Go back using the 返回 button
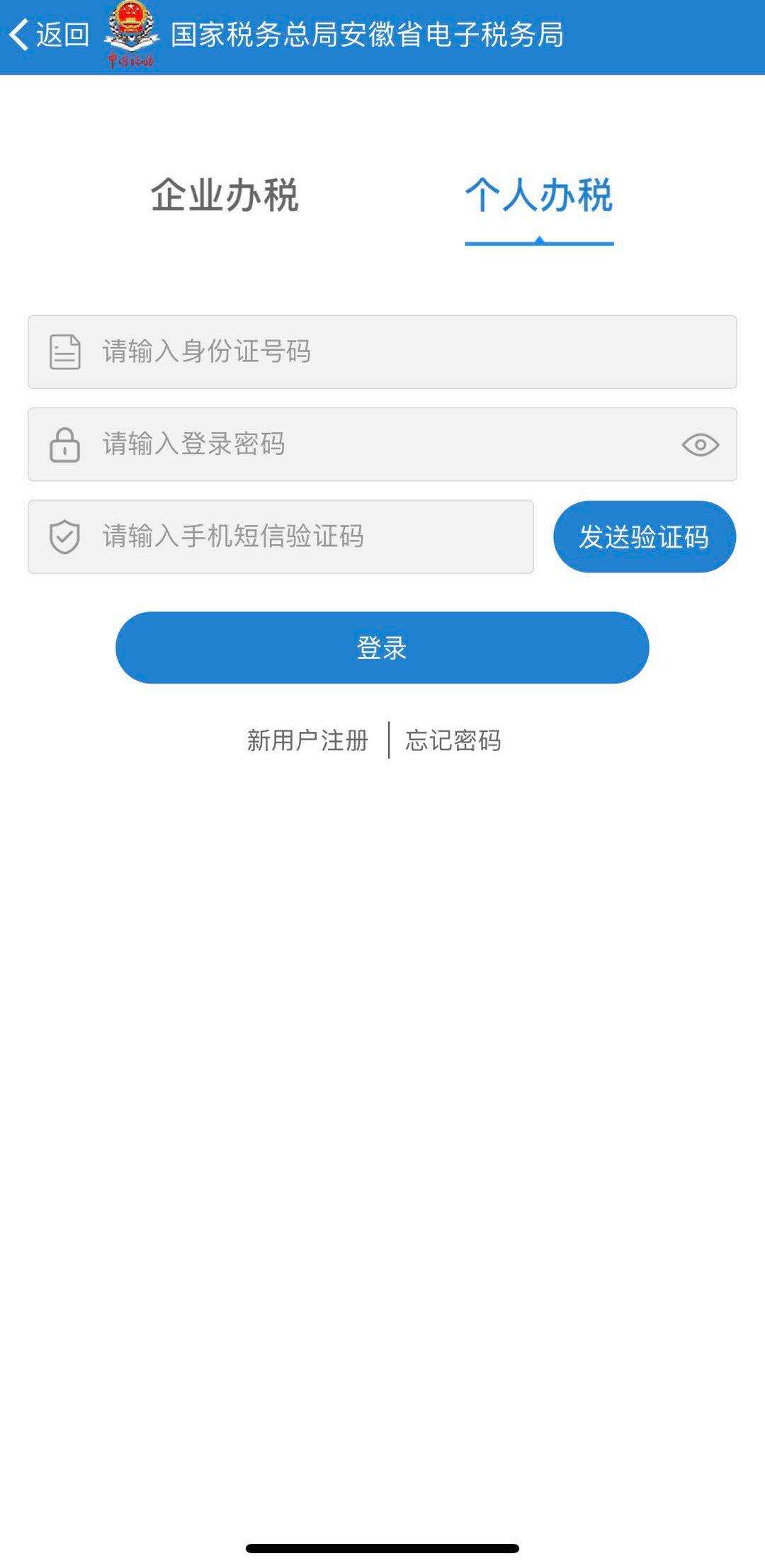Image resolution: width=765 pixels, height=1568 pixels. 48,34
